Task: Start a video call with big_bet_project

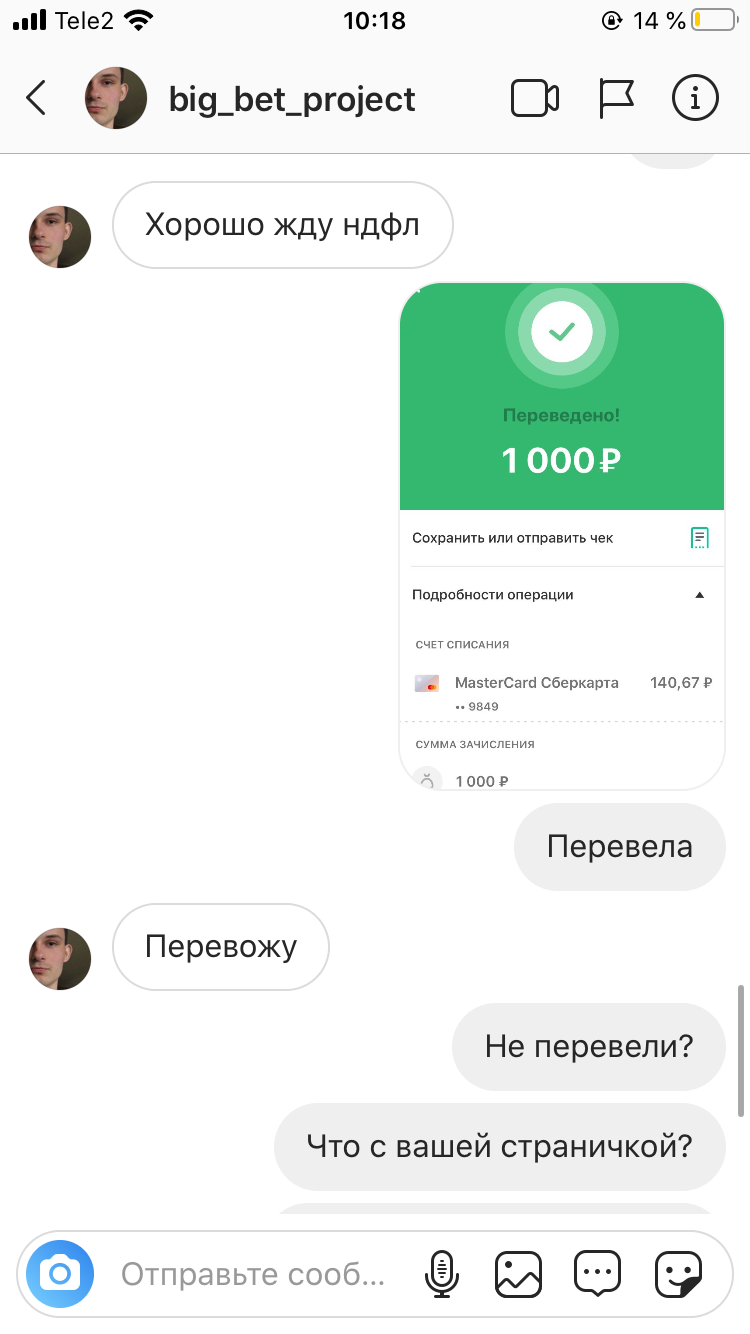Action: click(x=535, y=98)
